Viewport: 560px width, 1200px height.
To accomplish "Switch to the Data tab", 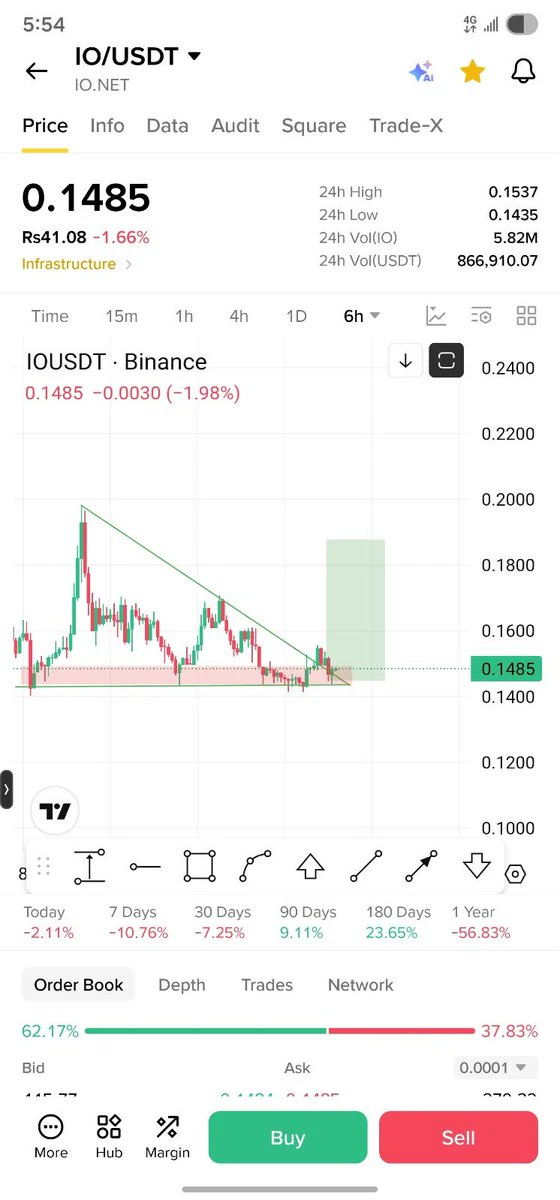I will coord(167,126).
